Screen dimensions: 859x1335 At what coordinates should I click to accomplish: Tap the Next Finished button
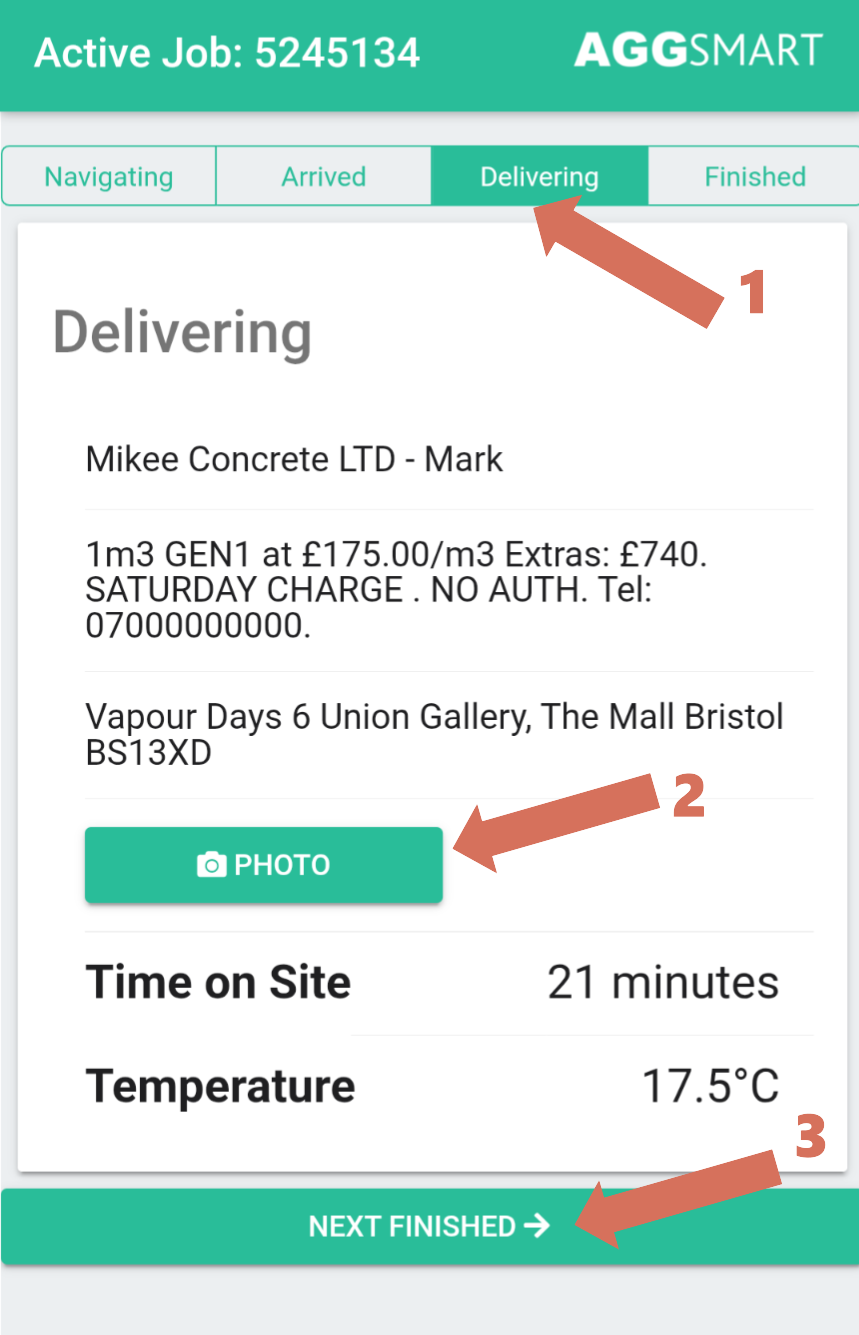(x=429, y=1226)
